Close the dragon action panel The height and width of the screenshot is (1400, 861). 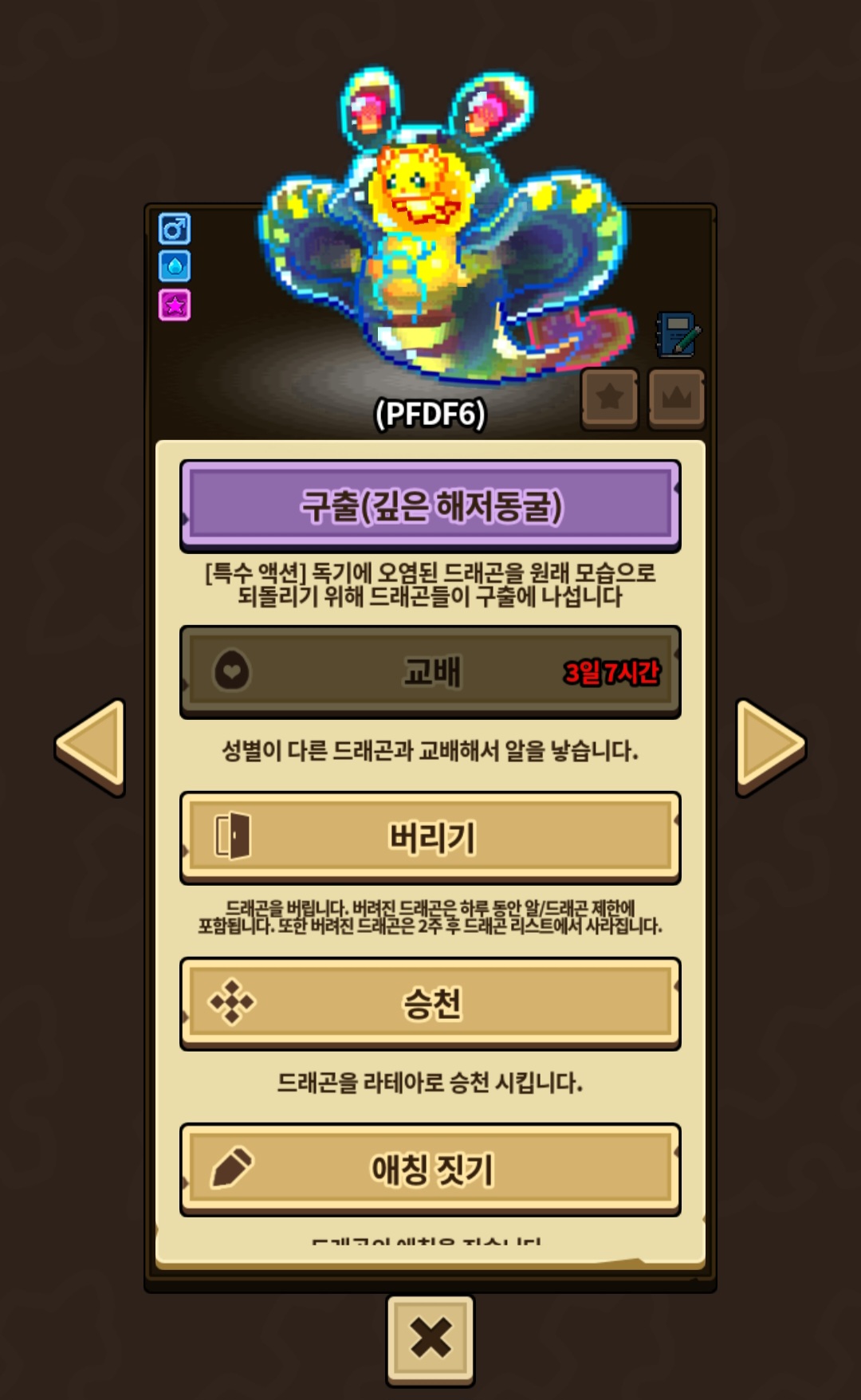(x=431, y=1338)
